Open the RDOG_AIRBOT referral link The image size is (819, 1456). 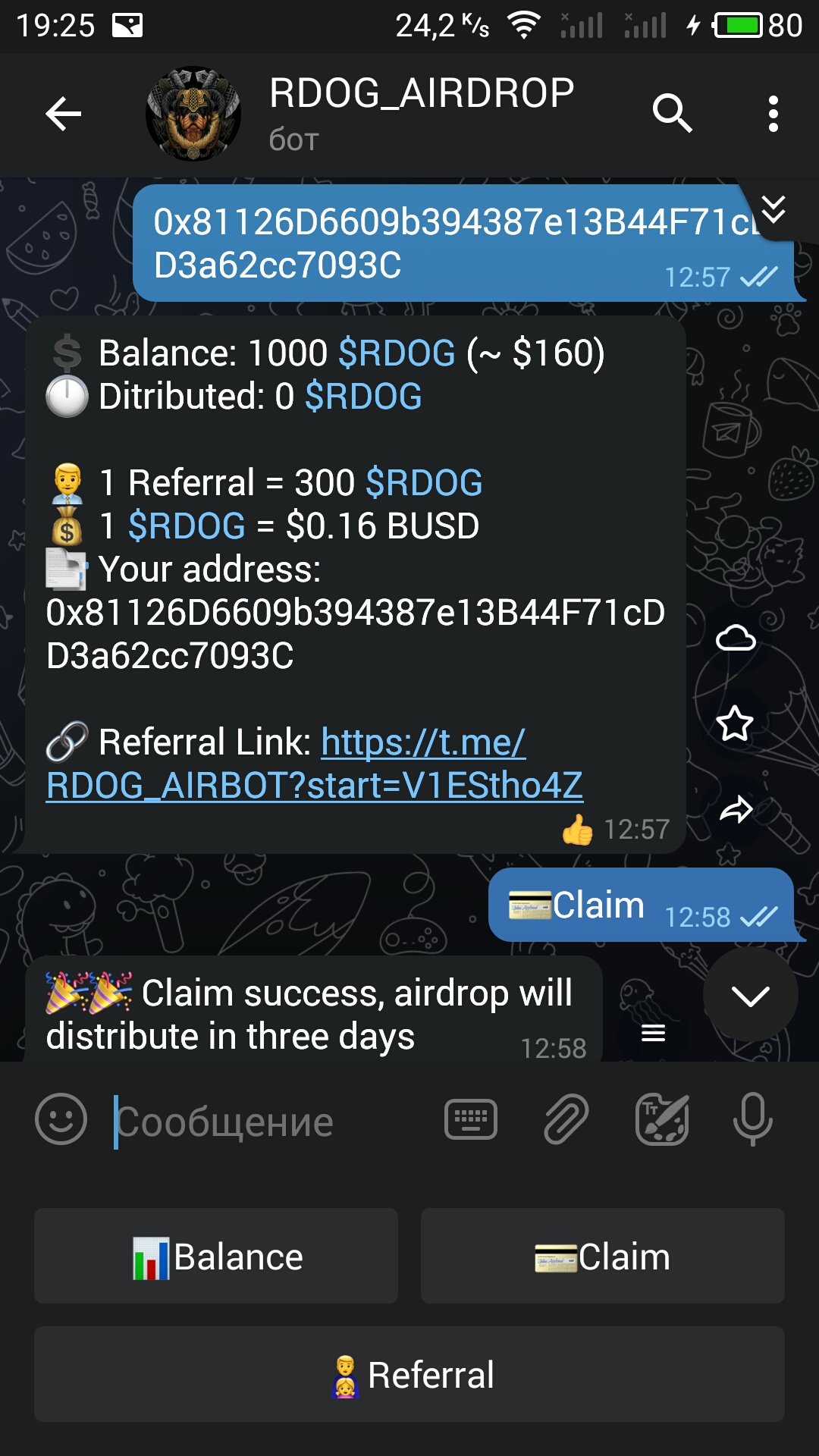tap(314, 764)
